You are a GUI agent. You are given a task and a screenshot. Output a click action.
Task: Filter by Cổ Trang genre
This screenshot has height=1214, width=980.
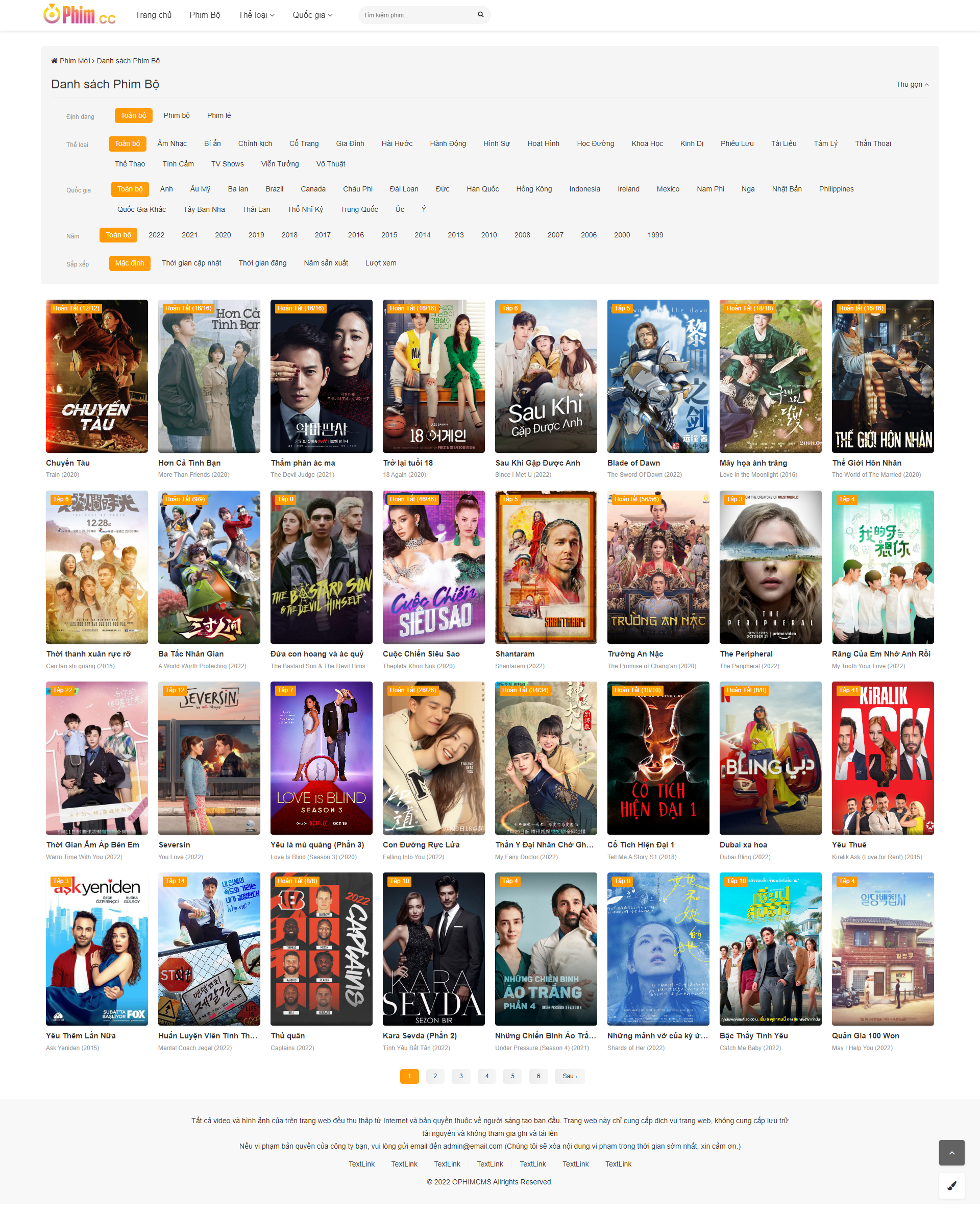pyautogui.click(x=304, y=143)
